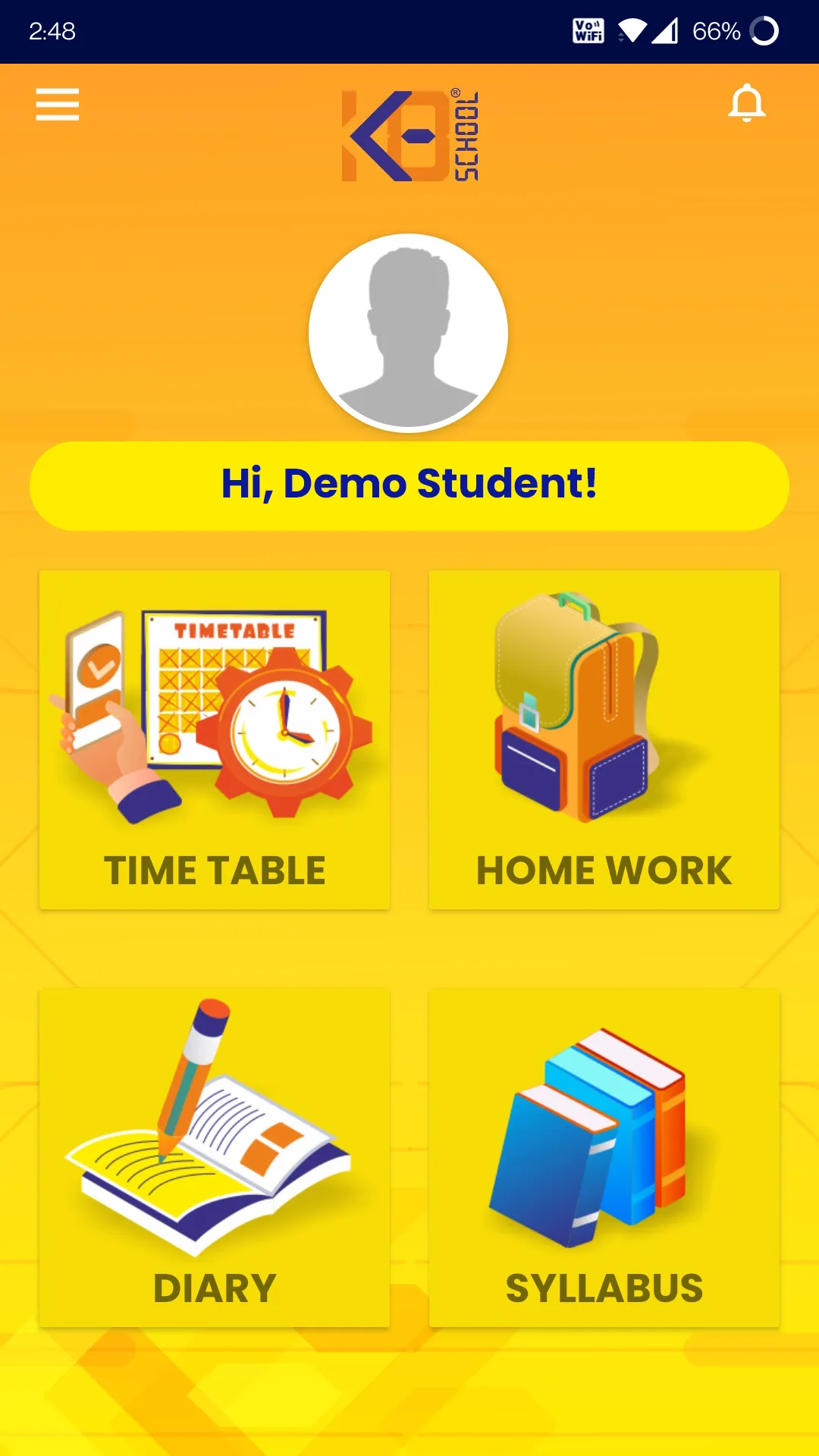Tap the student profile picture
This screenshot has height=1456, width=819.
click(x=409, y=333)
